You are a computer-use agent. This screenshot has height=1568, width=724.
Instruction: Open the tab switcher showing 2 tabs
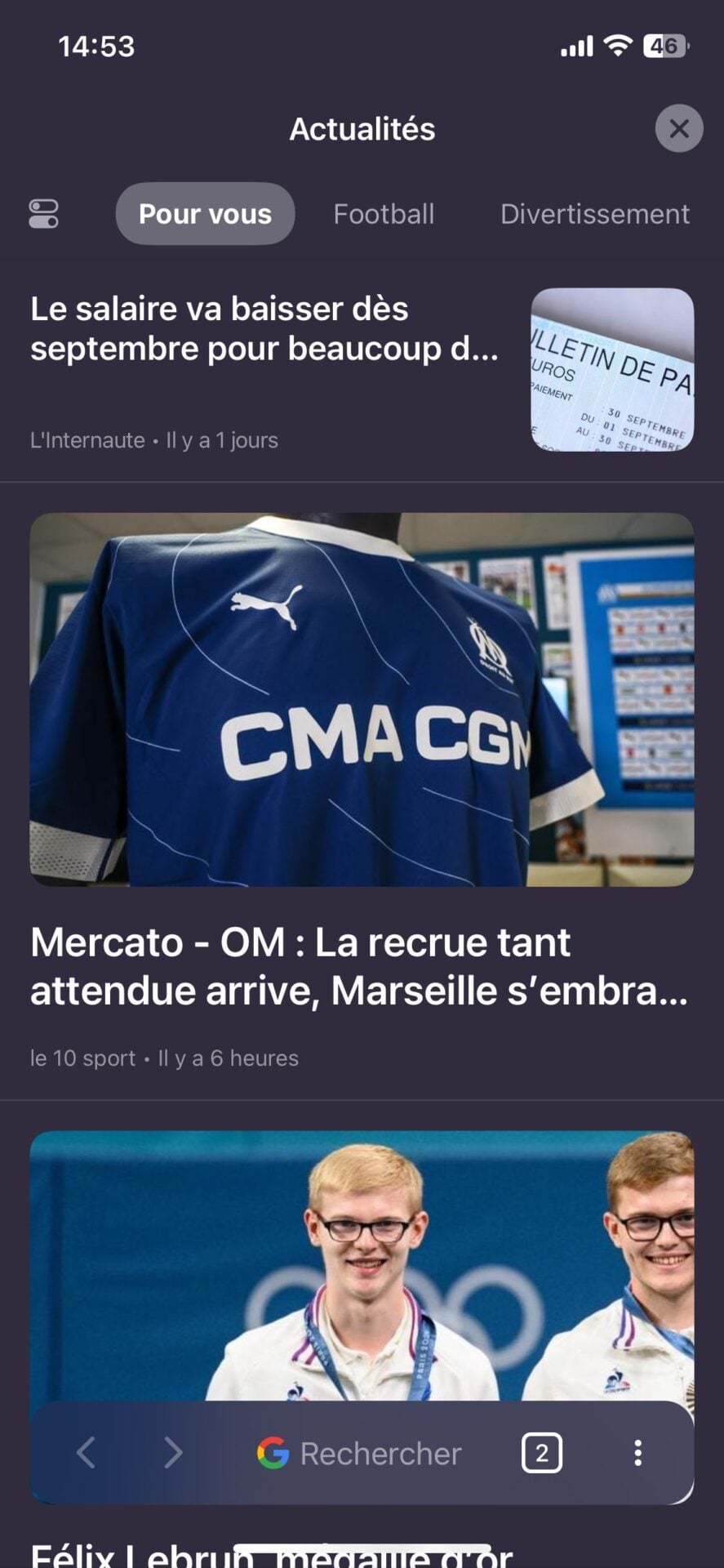tap(541, 1453)
